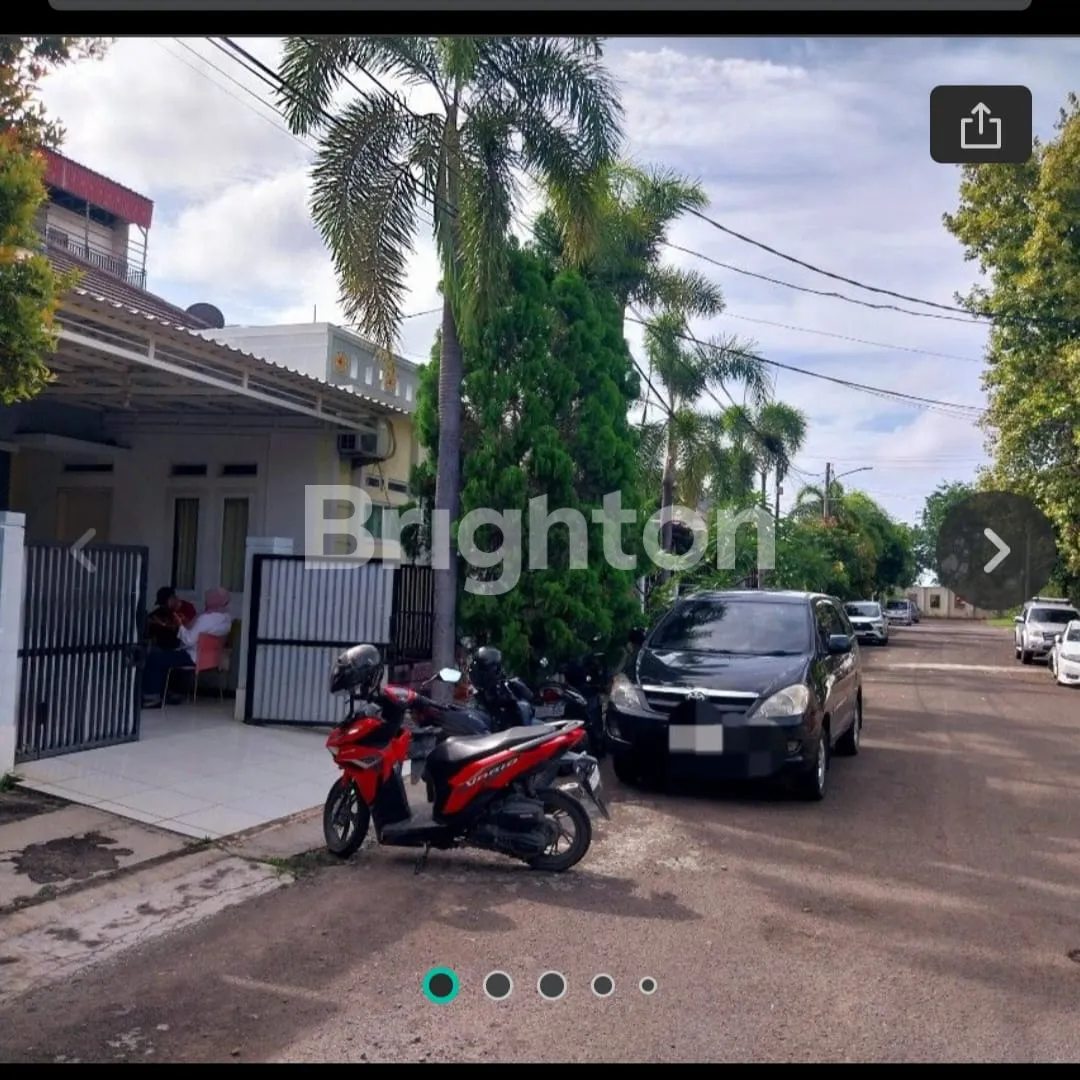Jump to the third photo dot
1080x1080 pixels.
point(552,986)
